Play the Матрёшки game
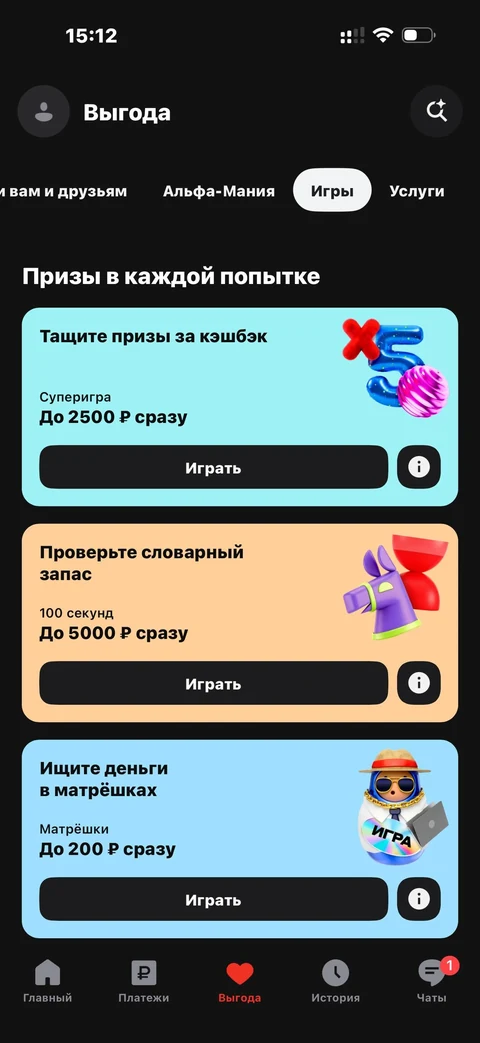Image resolution: width=480 pixels, height=1043 pixels. (x=213, y=899)
